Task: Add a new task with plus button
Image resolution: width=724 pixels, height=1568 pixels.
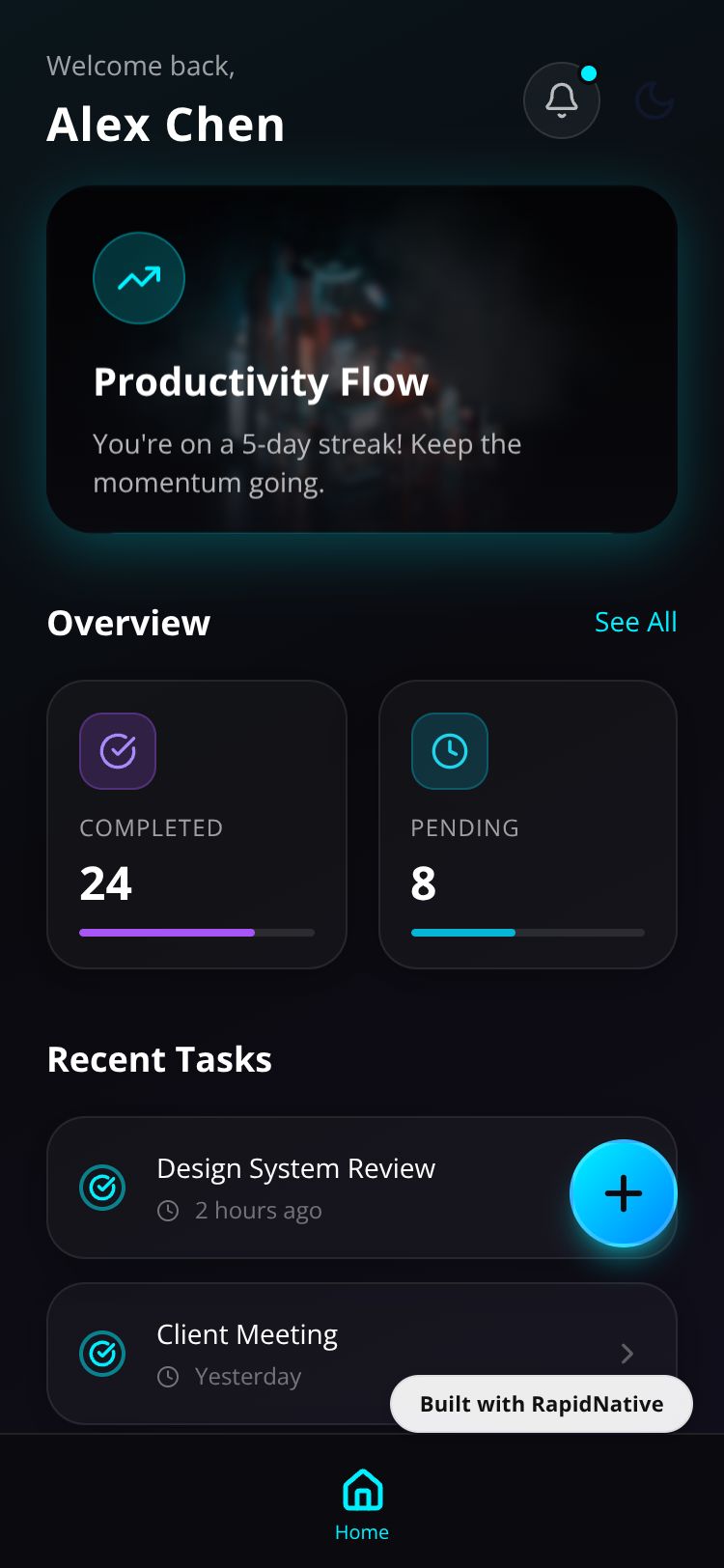Action: [624, 1193]
